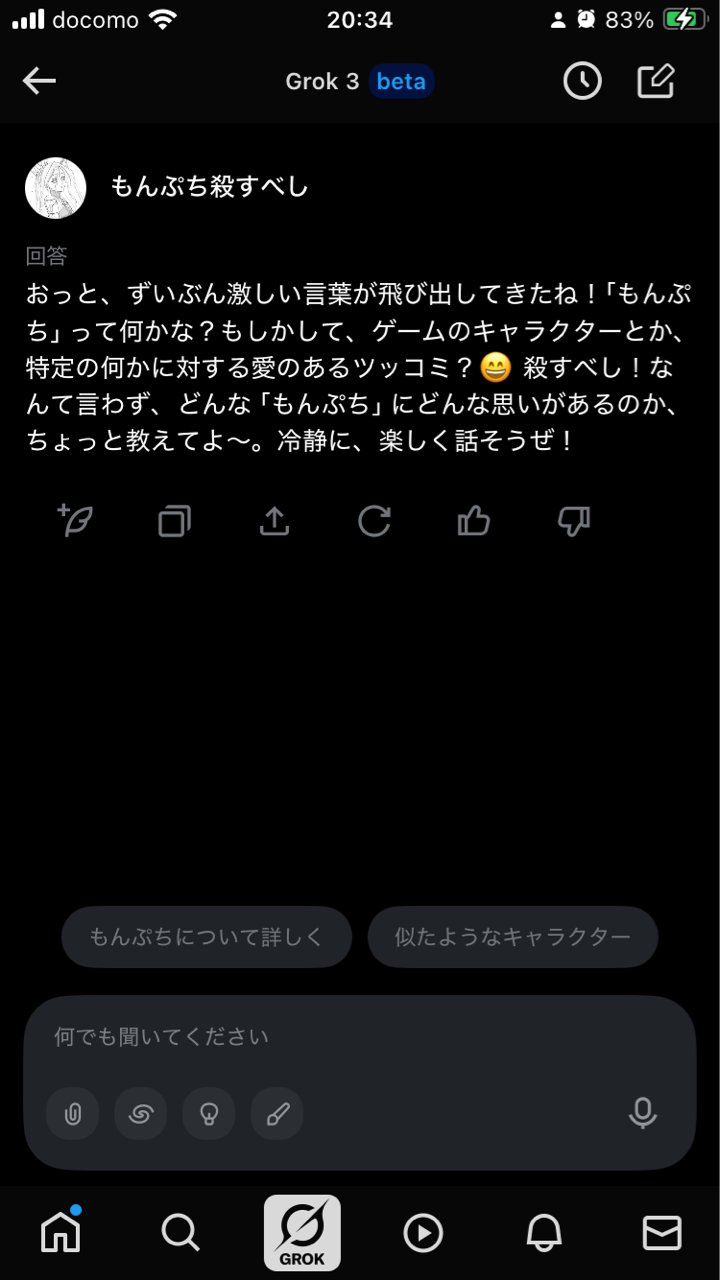Regenerate the Grok answer
Image resolution: width=720 pixels, height=1280 pixels.
(374, 521)
